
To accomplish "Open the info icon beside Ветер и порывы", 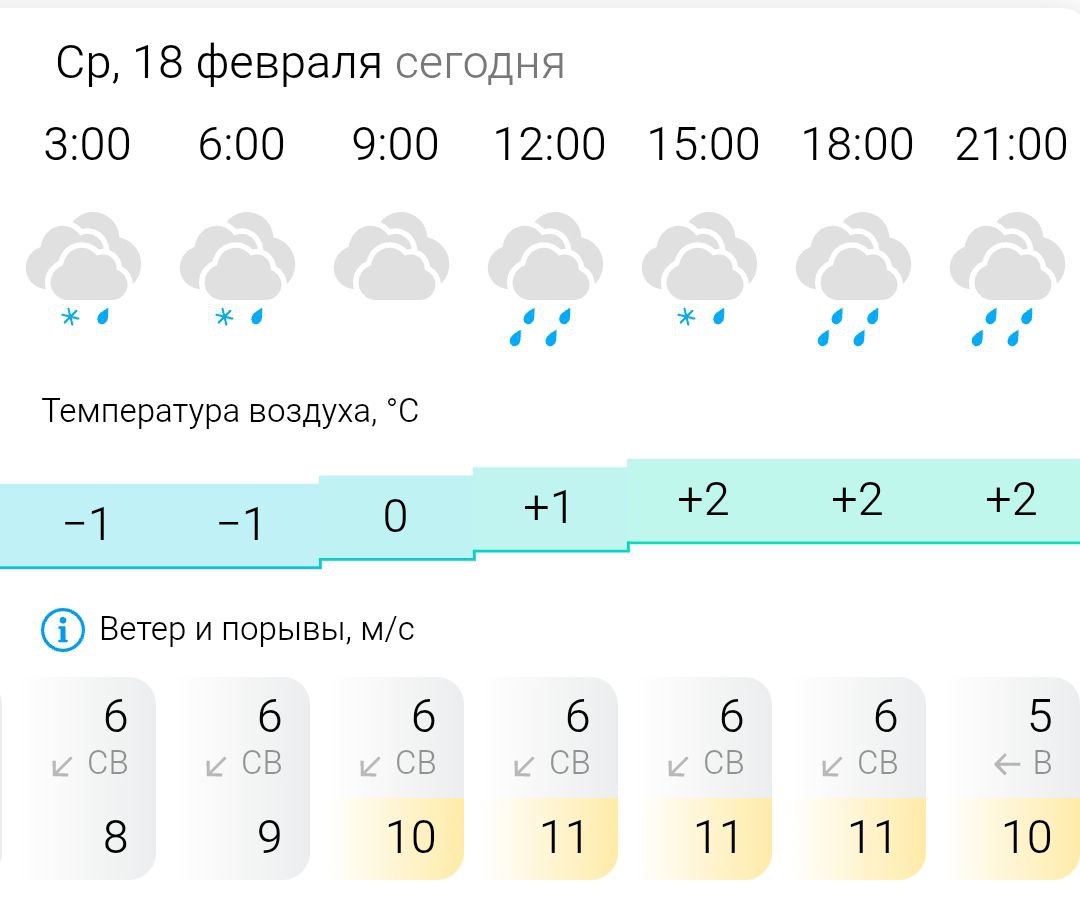I will 62,630.
